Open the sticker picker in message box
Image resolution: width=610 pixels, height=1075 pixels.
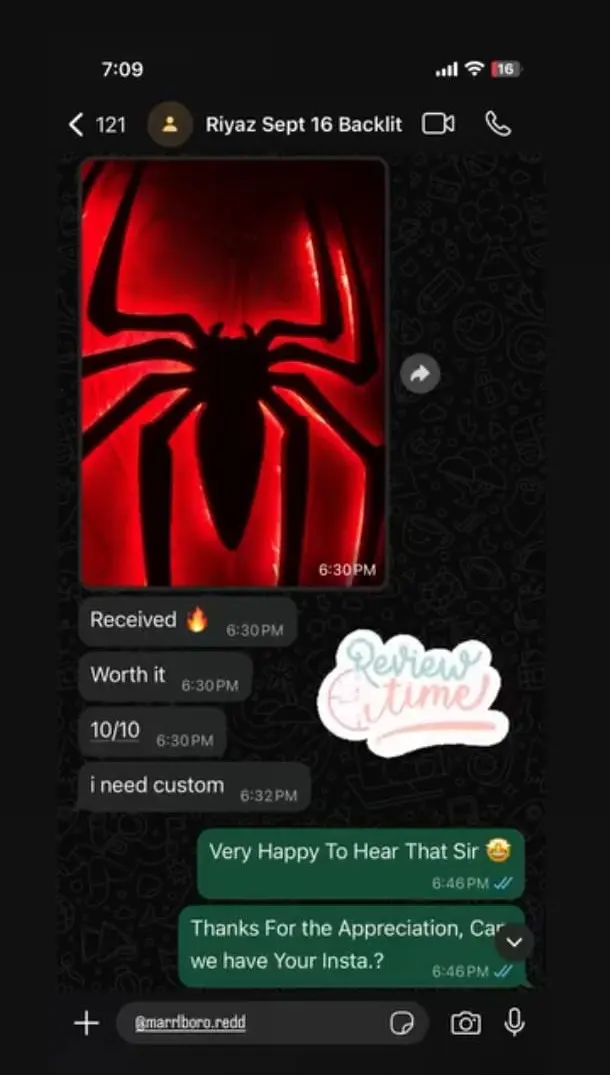click(402, 1023)
